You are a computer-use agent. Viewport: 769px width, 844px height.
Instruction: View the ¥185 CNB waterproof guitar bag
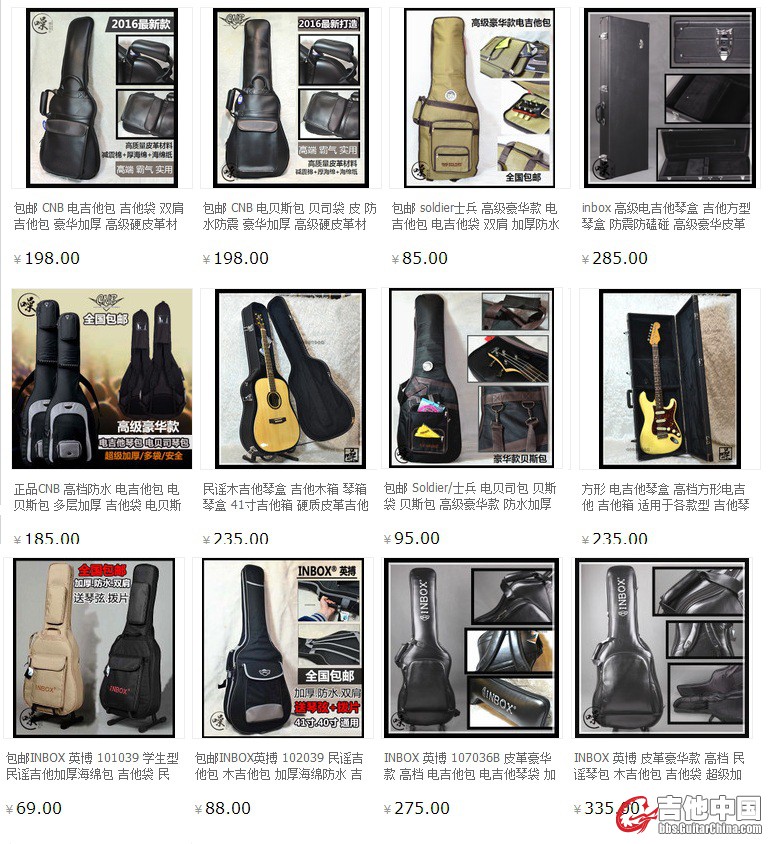pos(100,378)
